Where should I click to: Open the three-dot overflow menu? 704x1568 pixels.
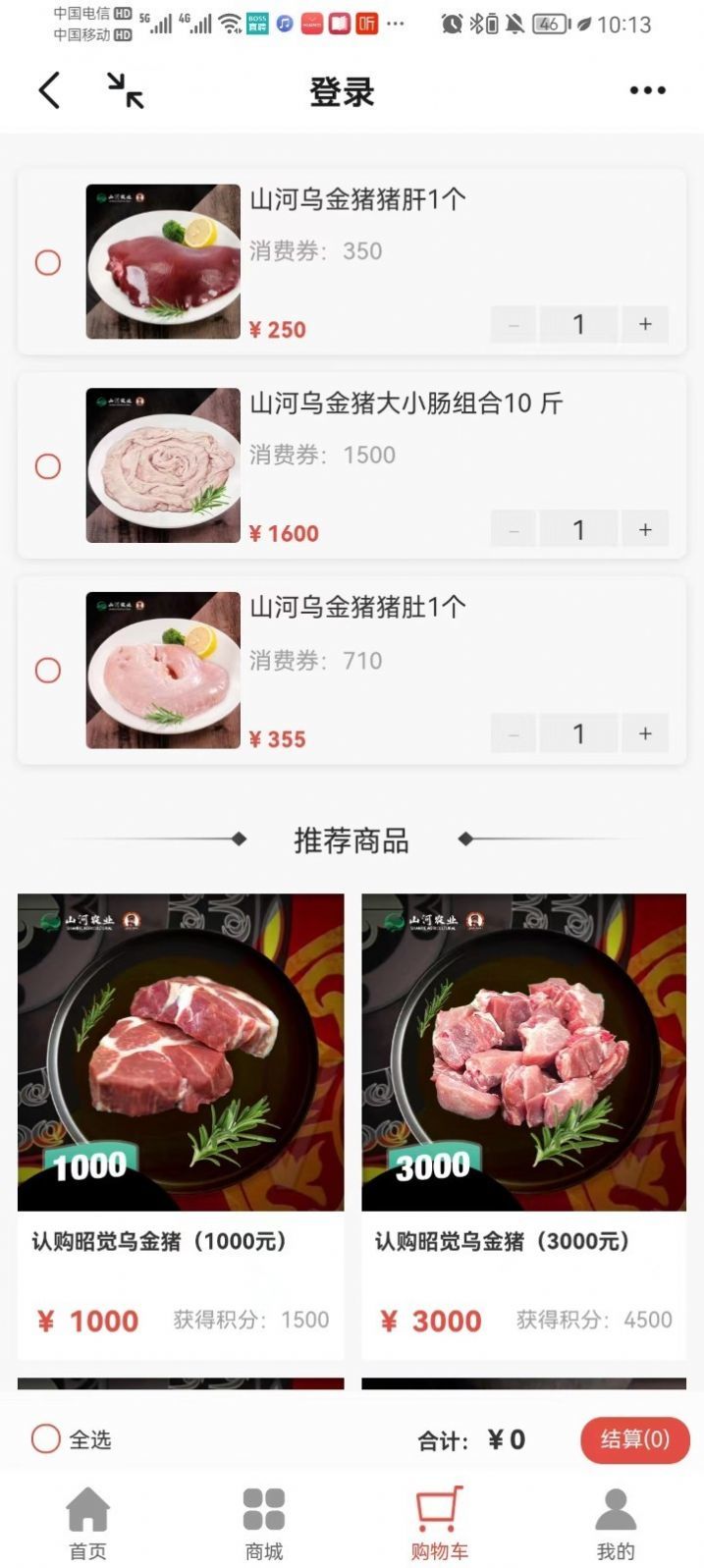pos(647,91)
